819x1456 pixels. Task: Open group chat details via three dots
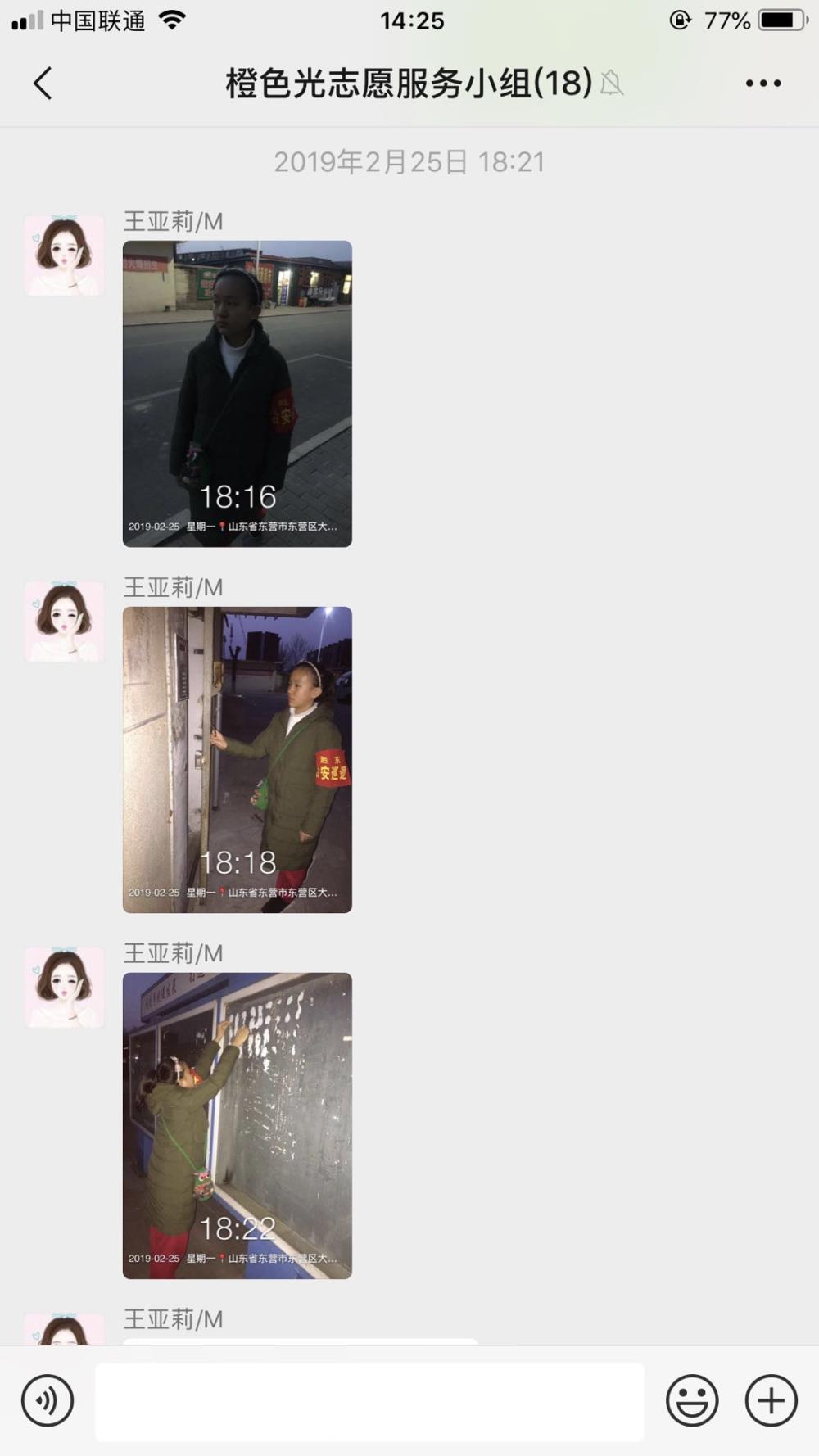(x=763, y=84)
